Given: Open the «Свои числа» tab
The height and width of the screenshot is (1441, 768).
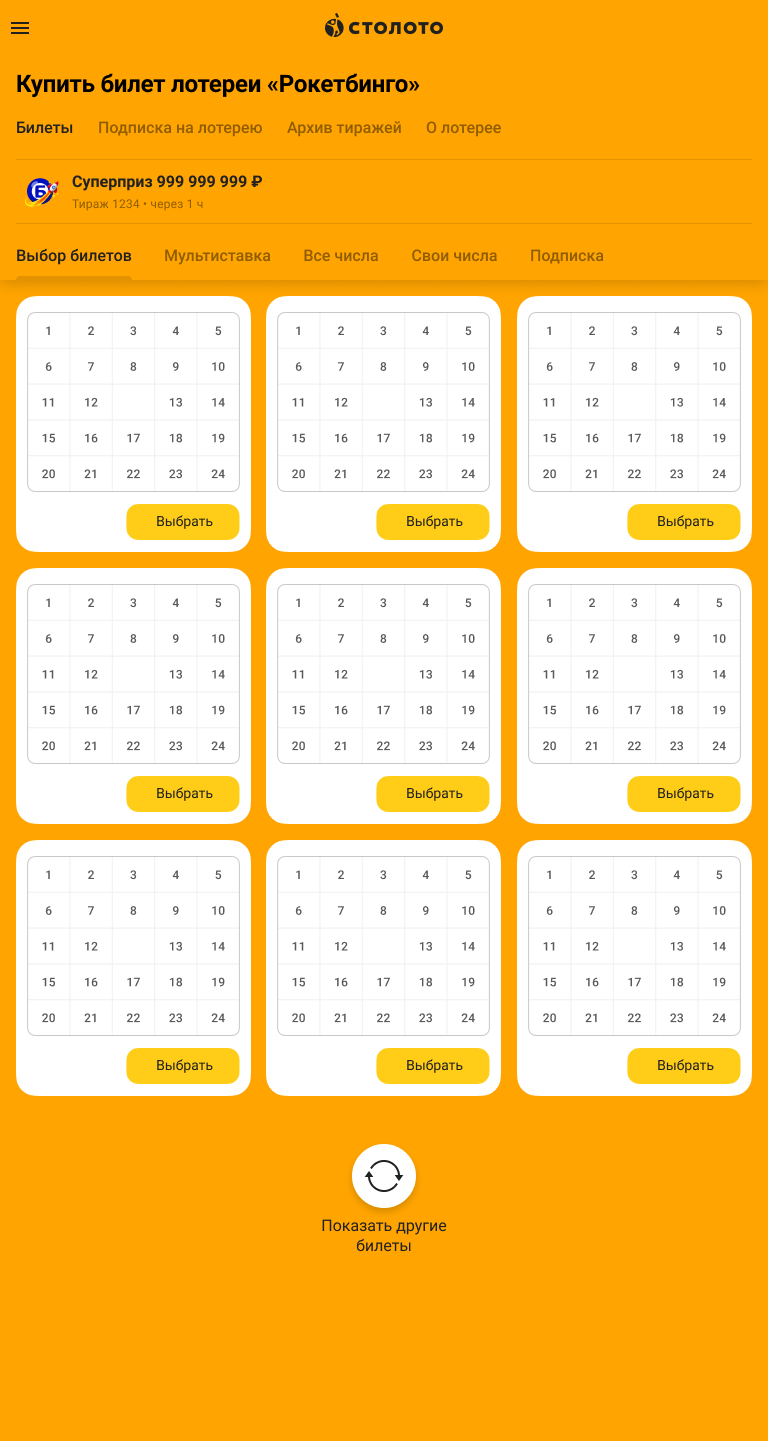Looking at the screenshot, I should click(x=454, y=256).
